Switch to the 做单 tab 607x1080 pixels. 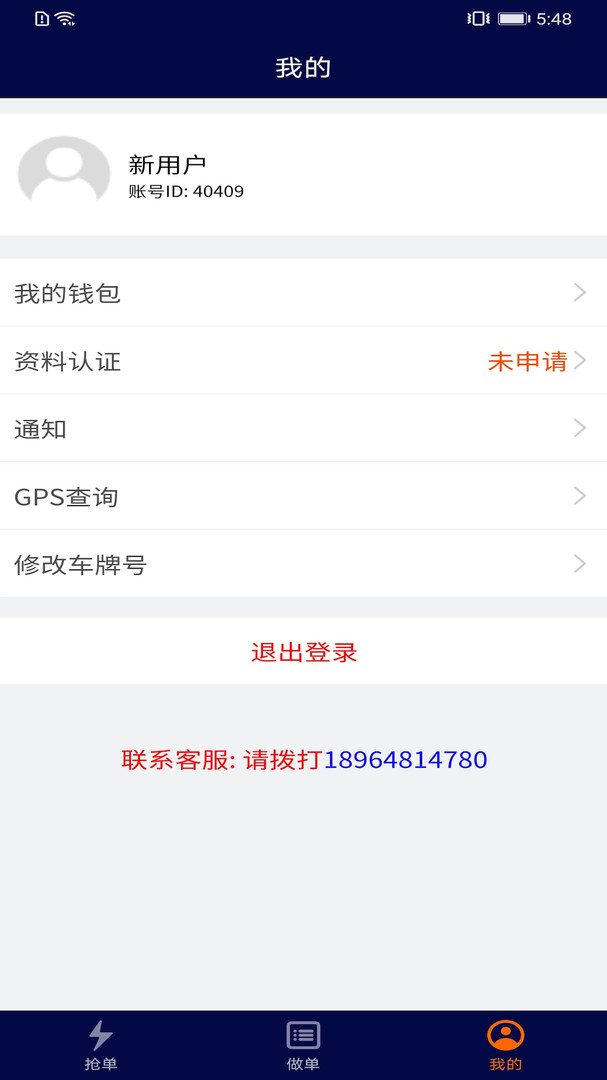(303, 1045)
